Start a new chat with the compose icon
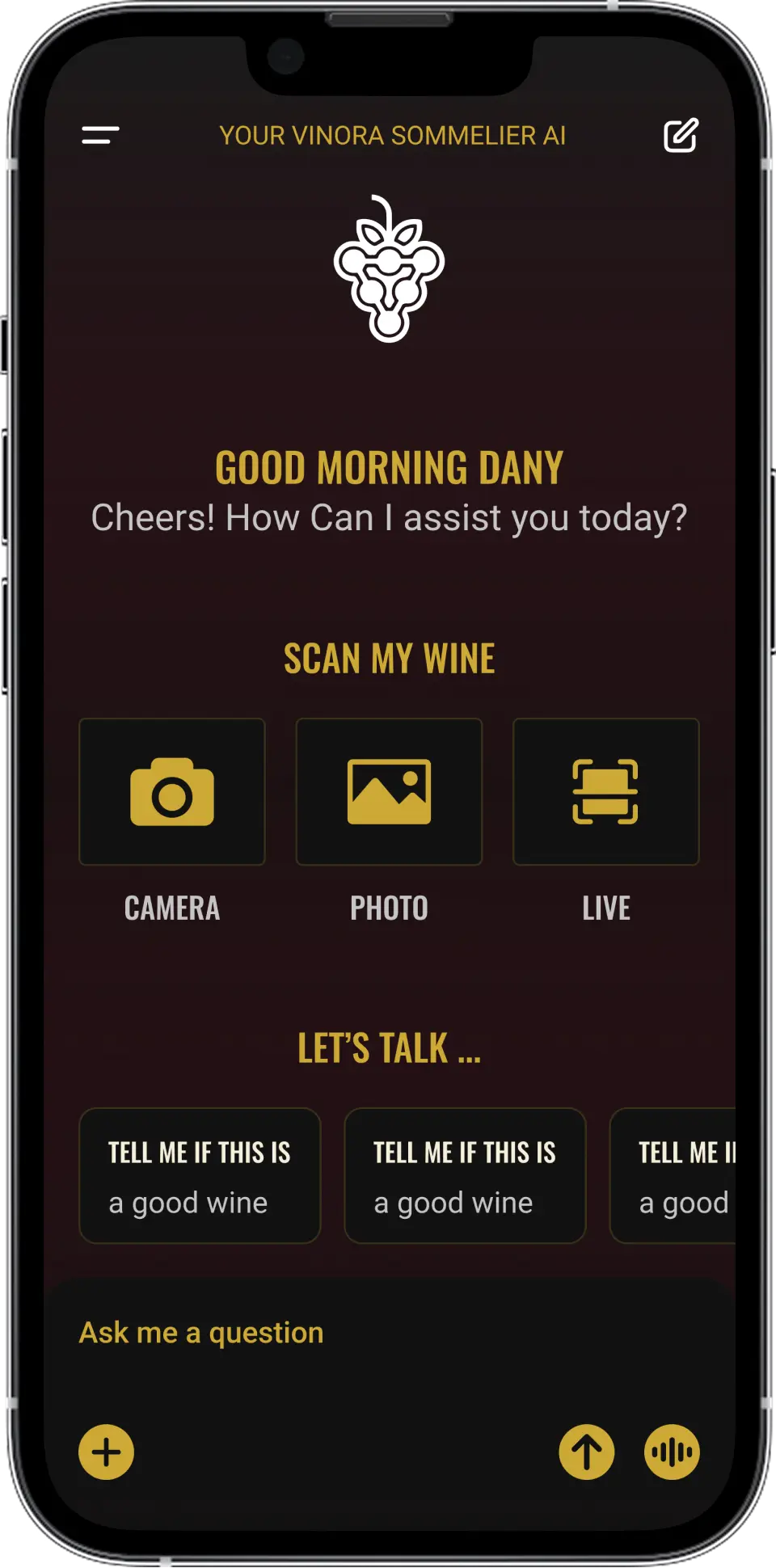 680,136
